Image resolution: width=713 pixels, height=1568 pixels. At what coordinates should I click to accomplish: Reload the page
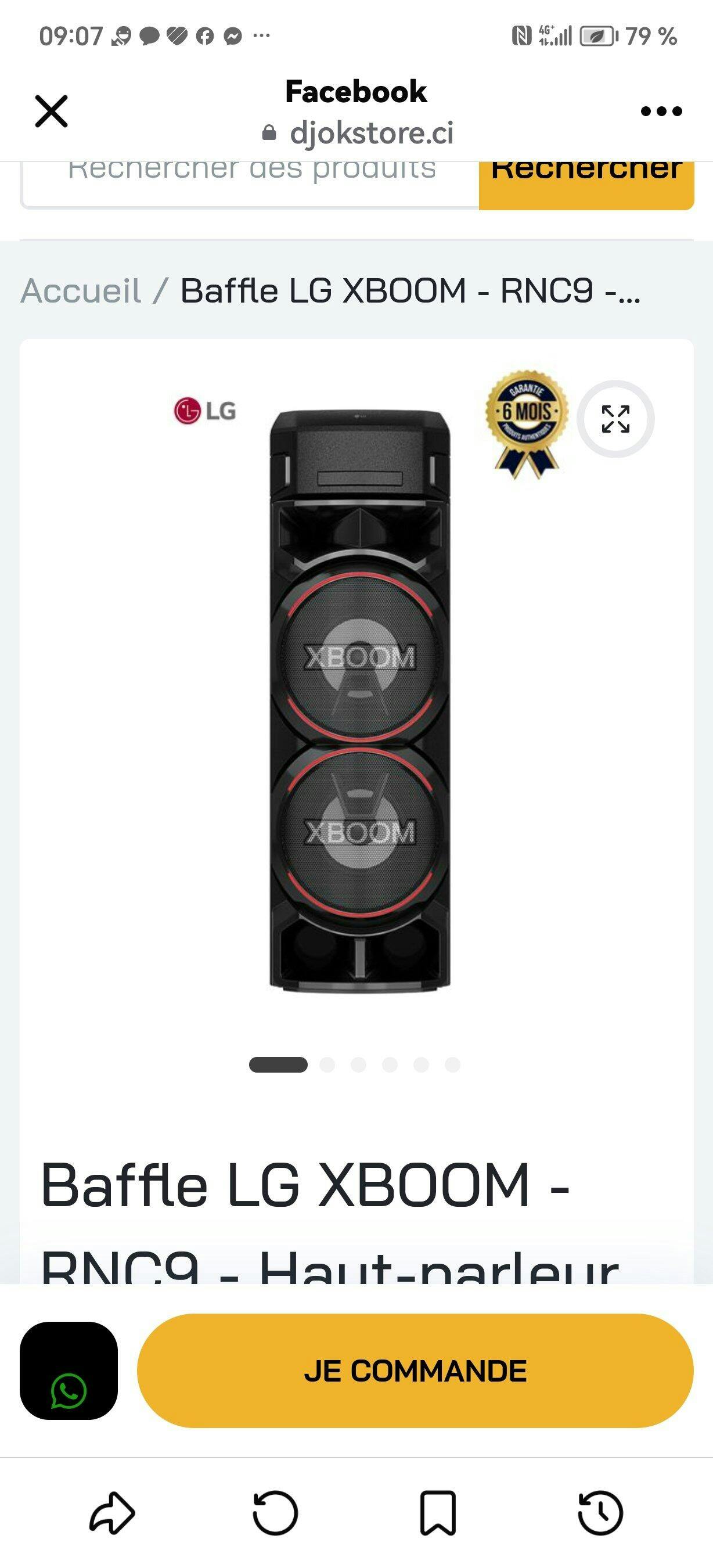[x=275, y=1513]
